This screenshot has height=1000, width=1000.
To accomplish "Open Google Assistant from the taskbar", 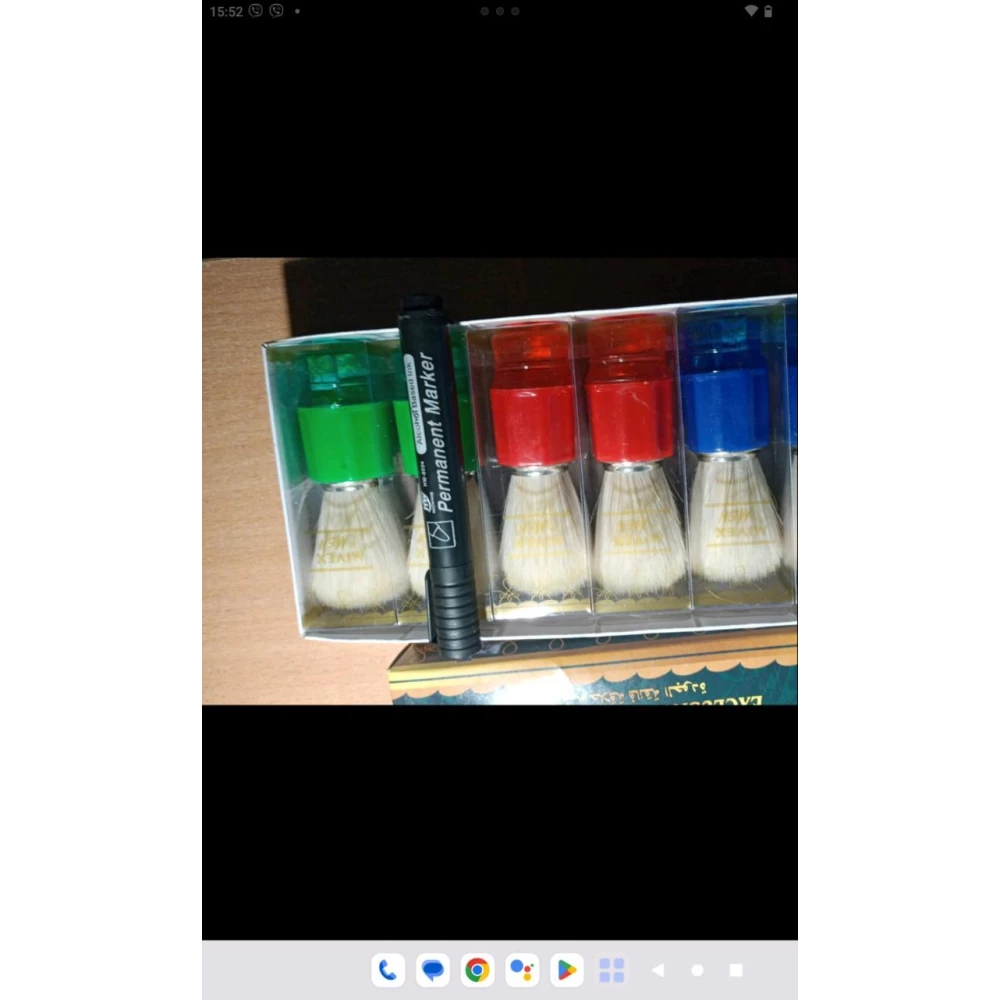I will click(522, 970).
